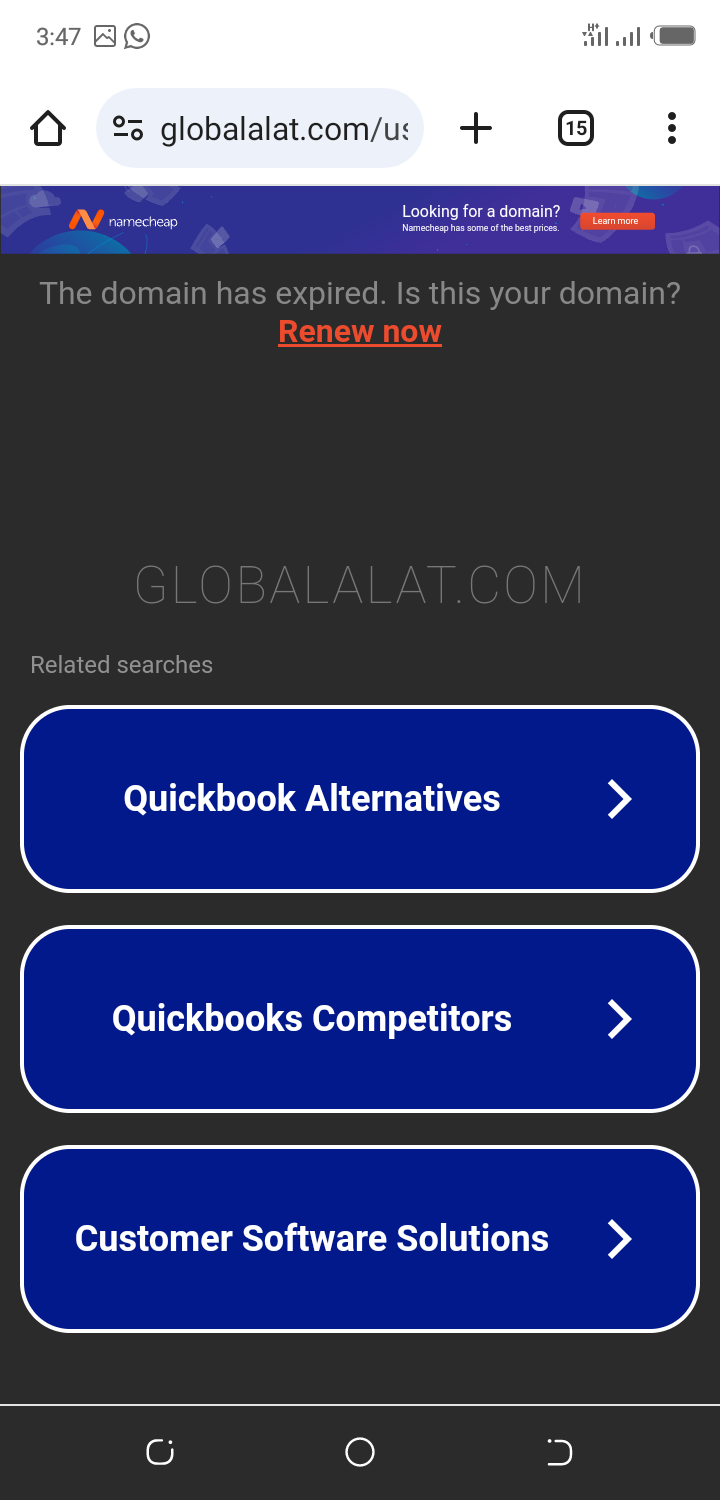
Task: Show the 15 open tabs
Action: [x=575, y=128]
